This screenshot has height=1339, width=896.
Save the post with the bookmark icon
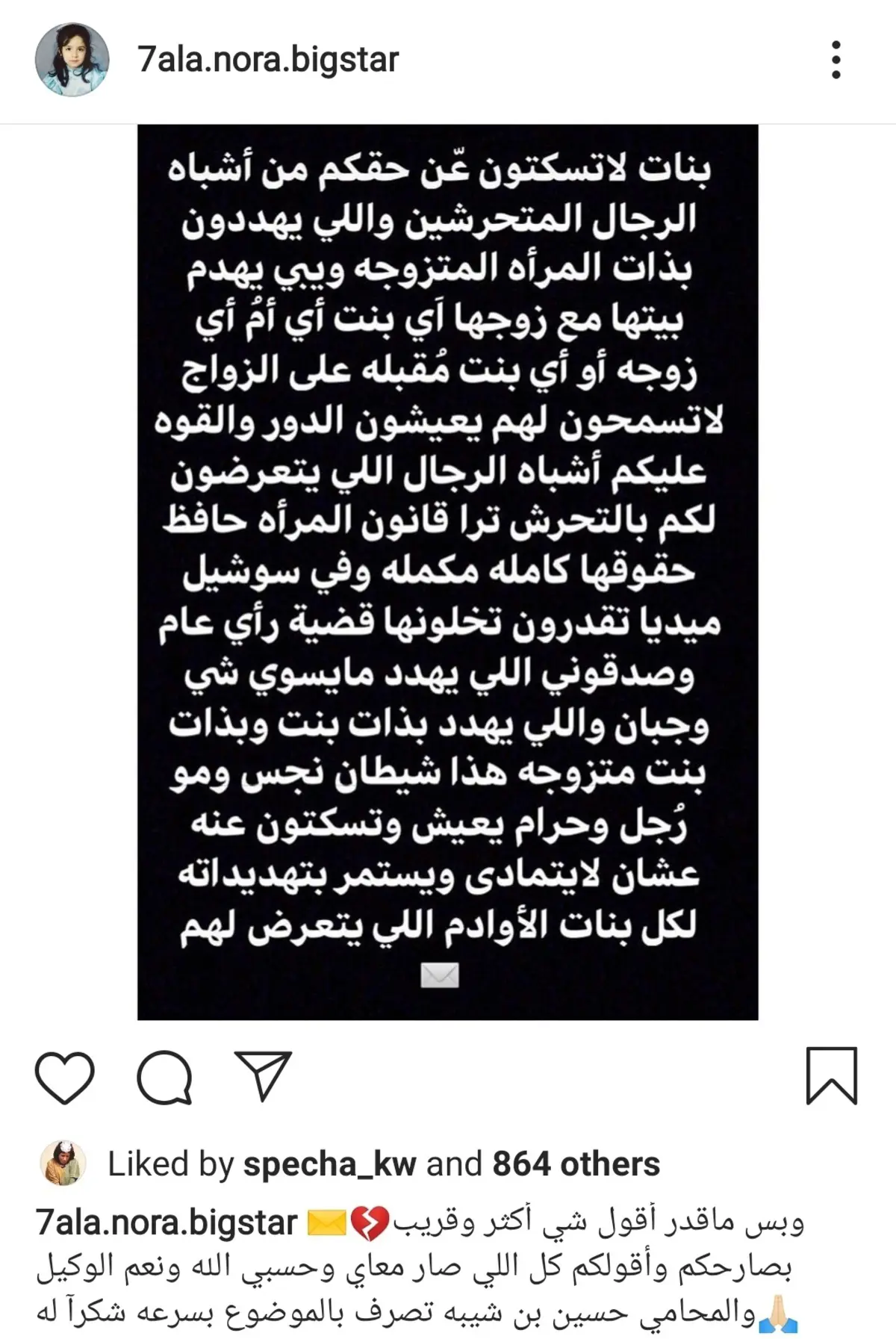831,1076
